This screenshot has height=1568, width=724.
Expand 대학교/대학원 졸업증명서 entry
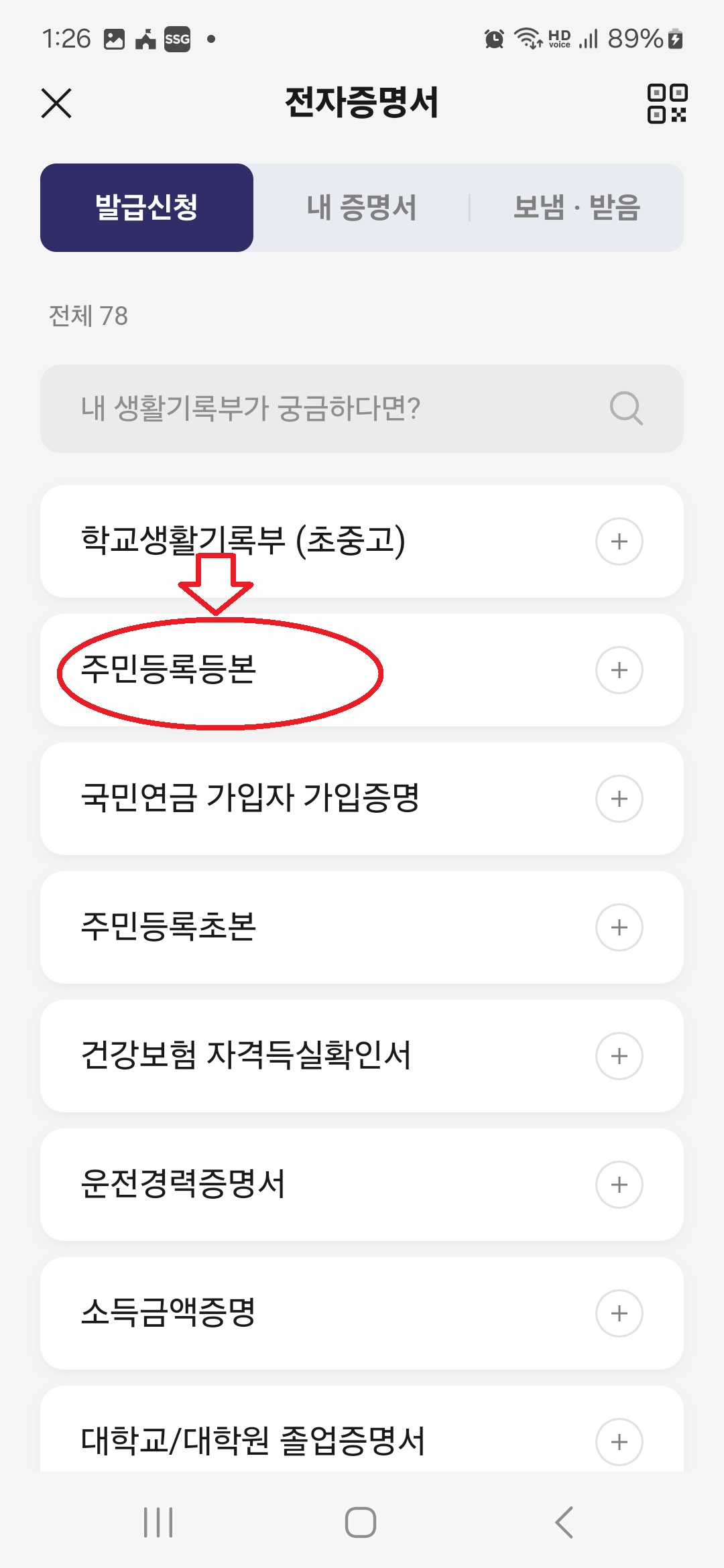(618, 1441)
